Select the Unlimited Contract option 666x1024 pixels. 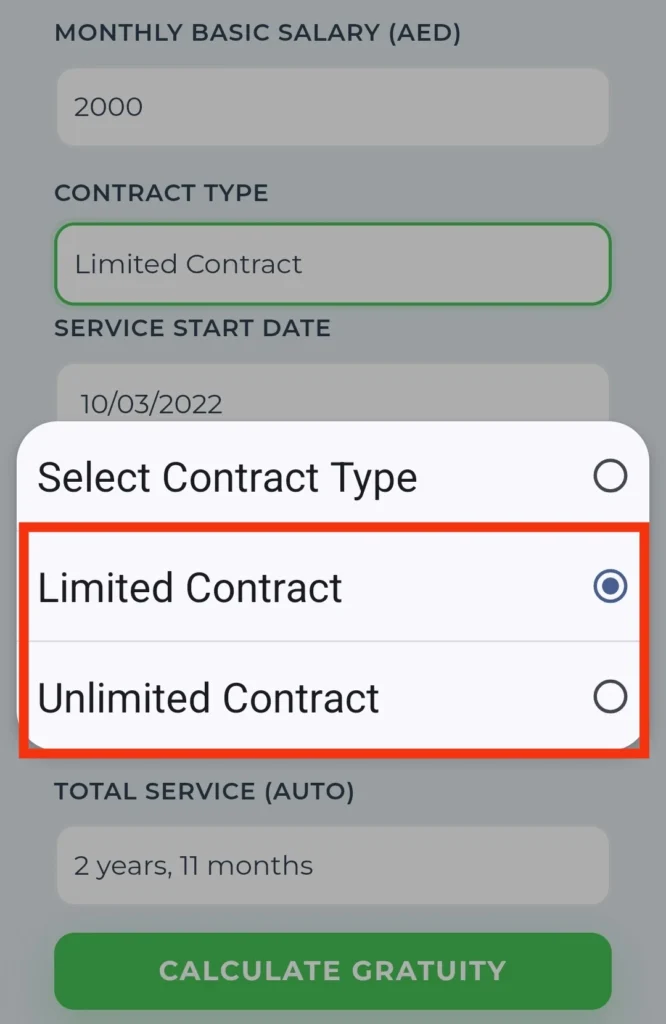[x=330, y=697]
